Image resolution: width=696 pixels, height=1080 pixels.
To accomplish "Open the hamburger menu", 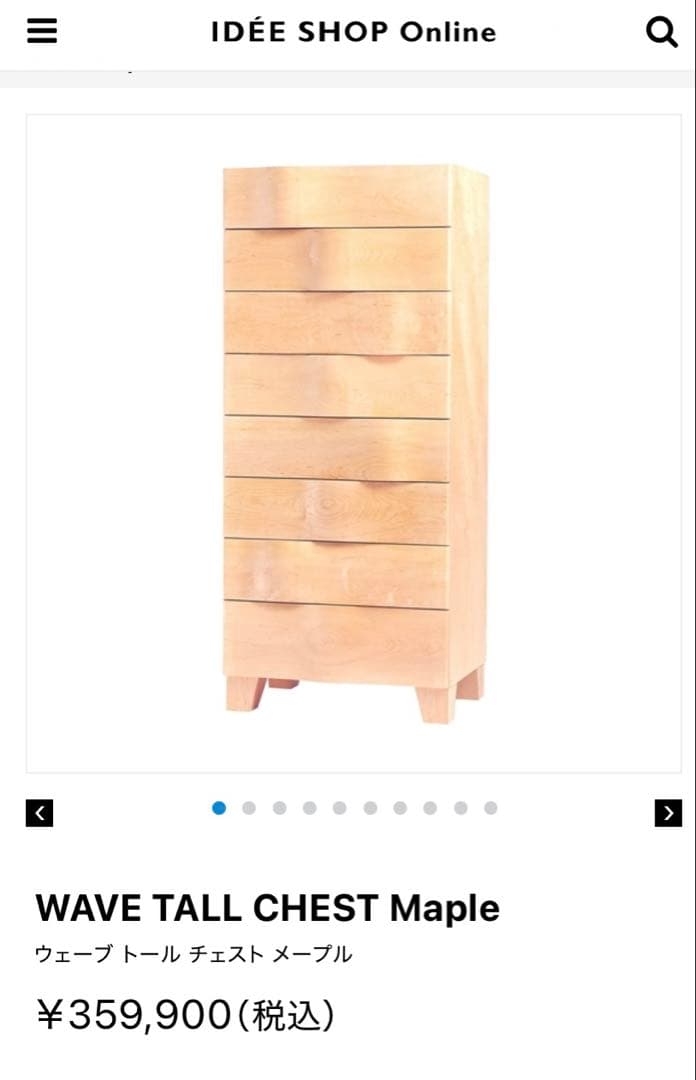I will tap(42, 32).
